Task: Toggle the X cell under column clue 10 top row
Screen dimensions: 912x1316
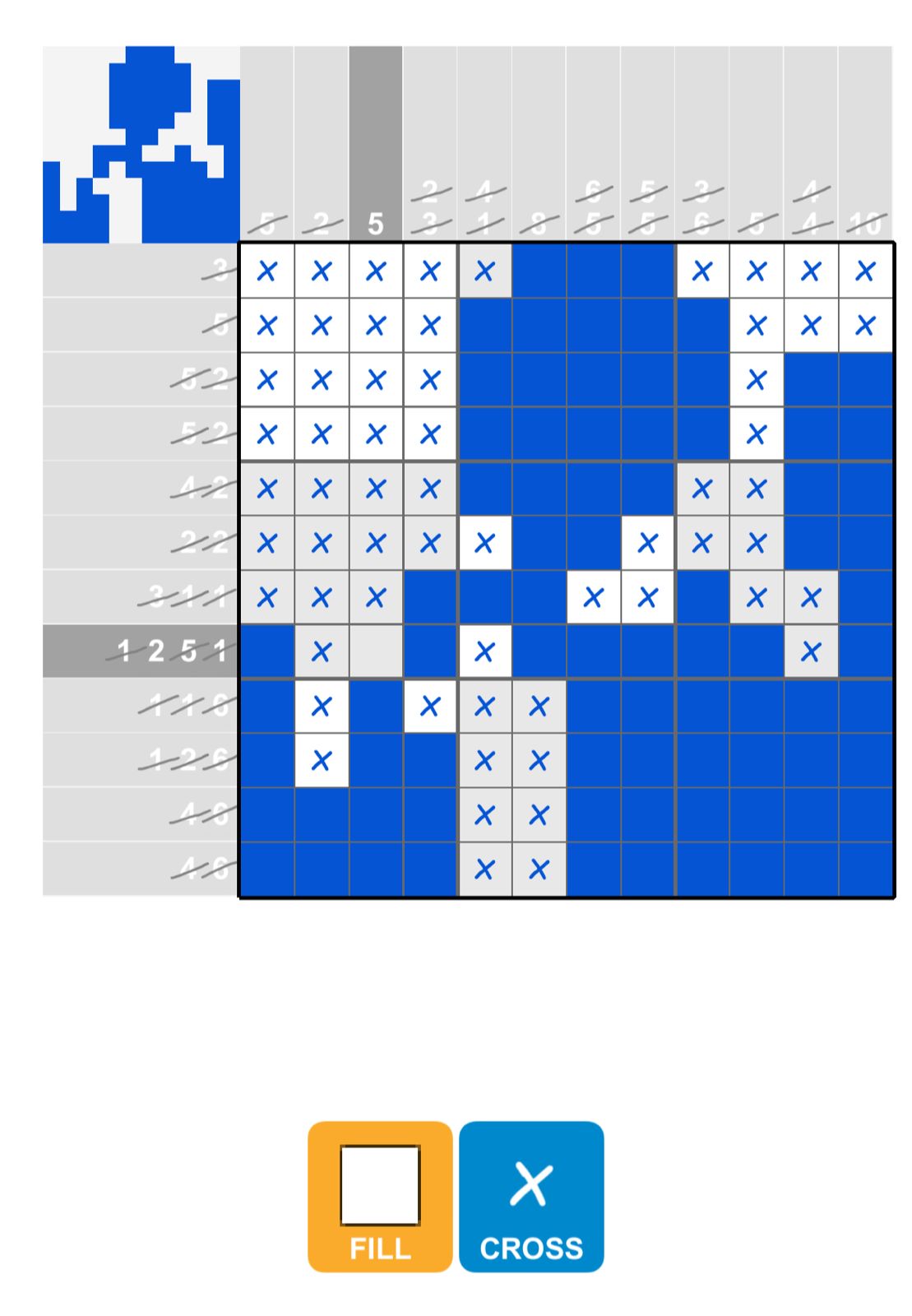Action: (x=863, y=269)
